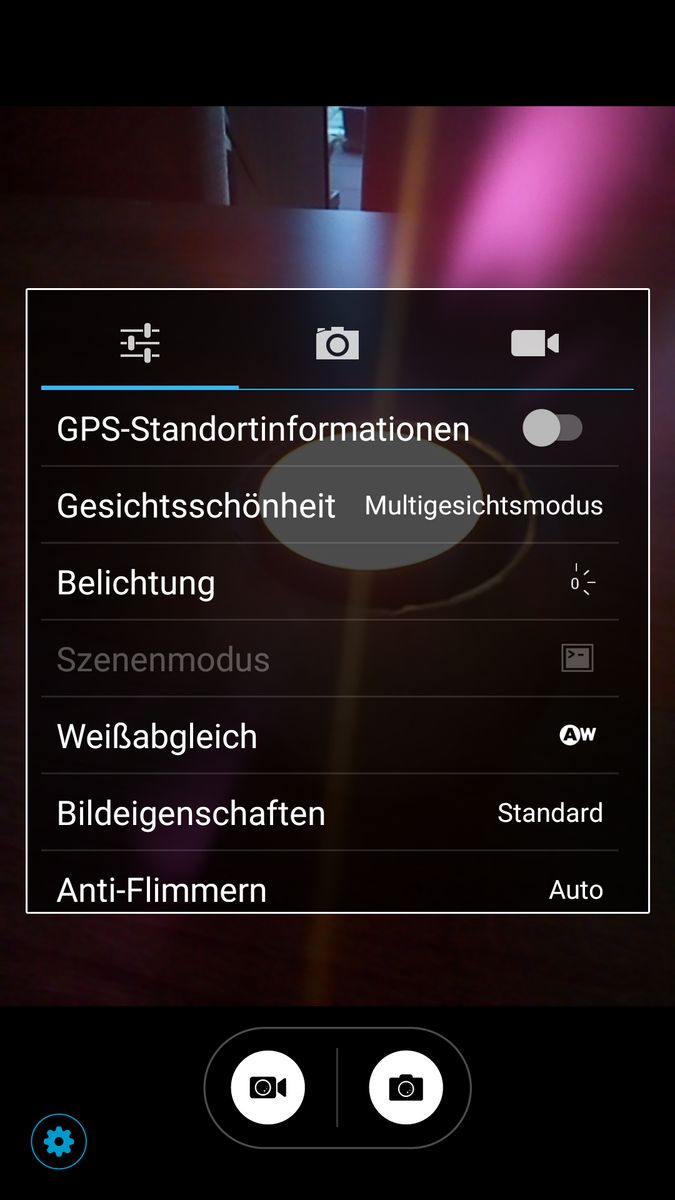Enable GPS-Standortinformationen switch
Image resolution: width=675 pixels, height=1200 pixels.
pyautogui.click(x=552, y=429)
